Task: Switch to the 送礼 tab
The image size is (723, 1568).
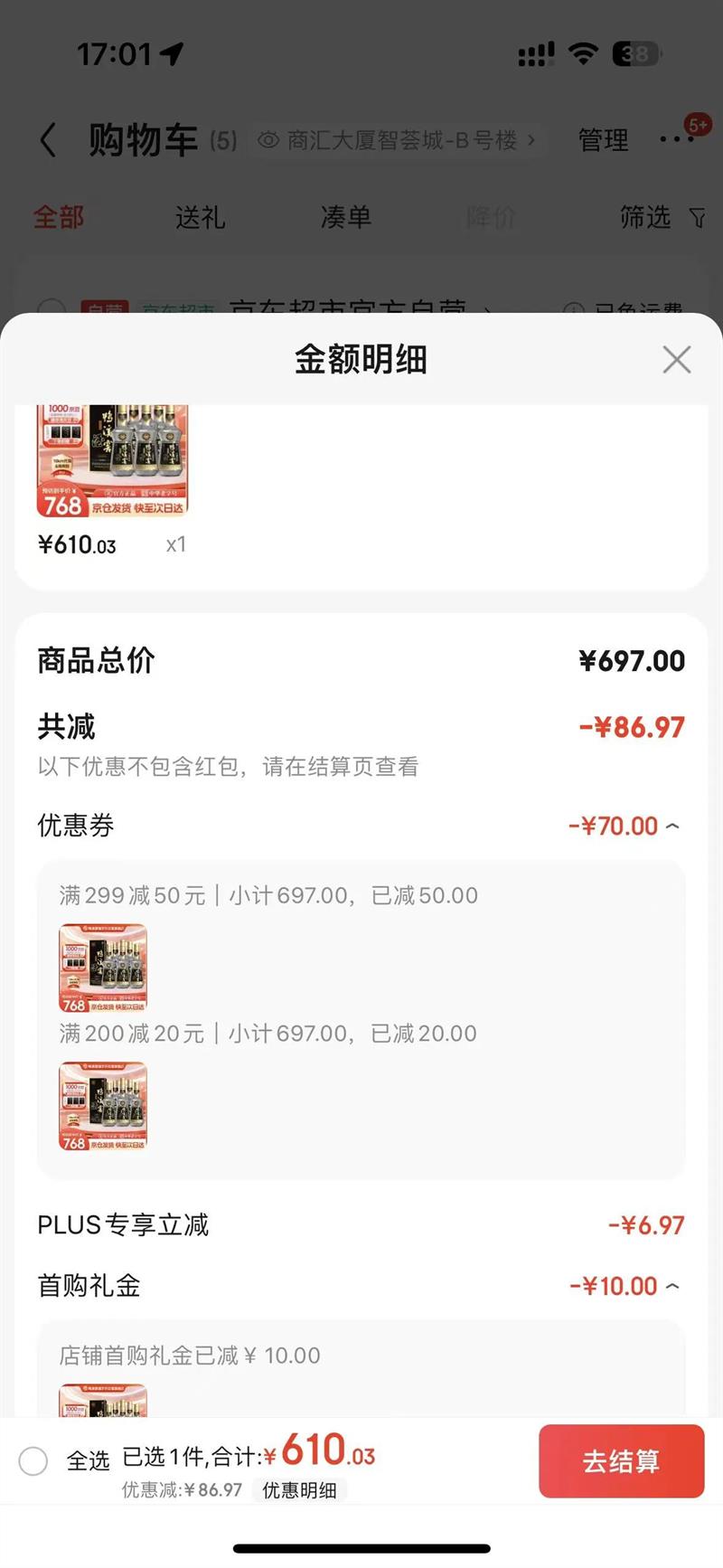Action: coord(200,217)
